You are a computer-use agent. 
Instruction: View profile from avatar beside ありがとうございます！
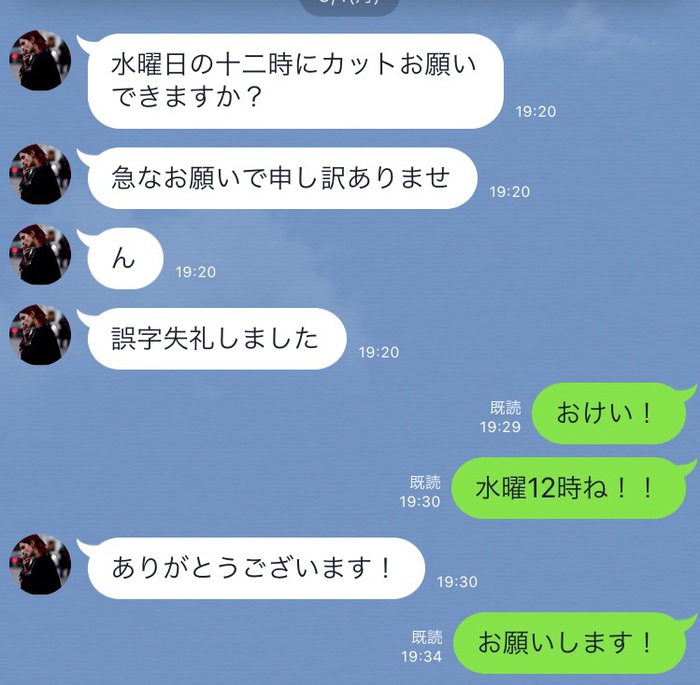tap(40, 565)
